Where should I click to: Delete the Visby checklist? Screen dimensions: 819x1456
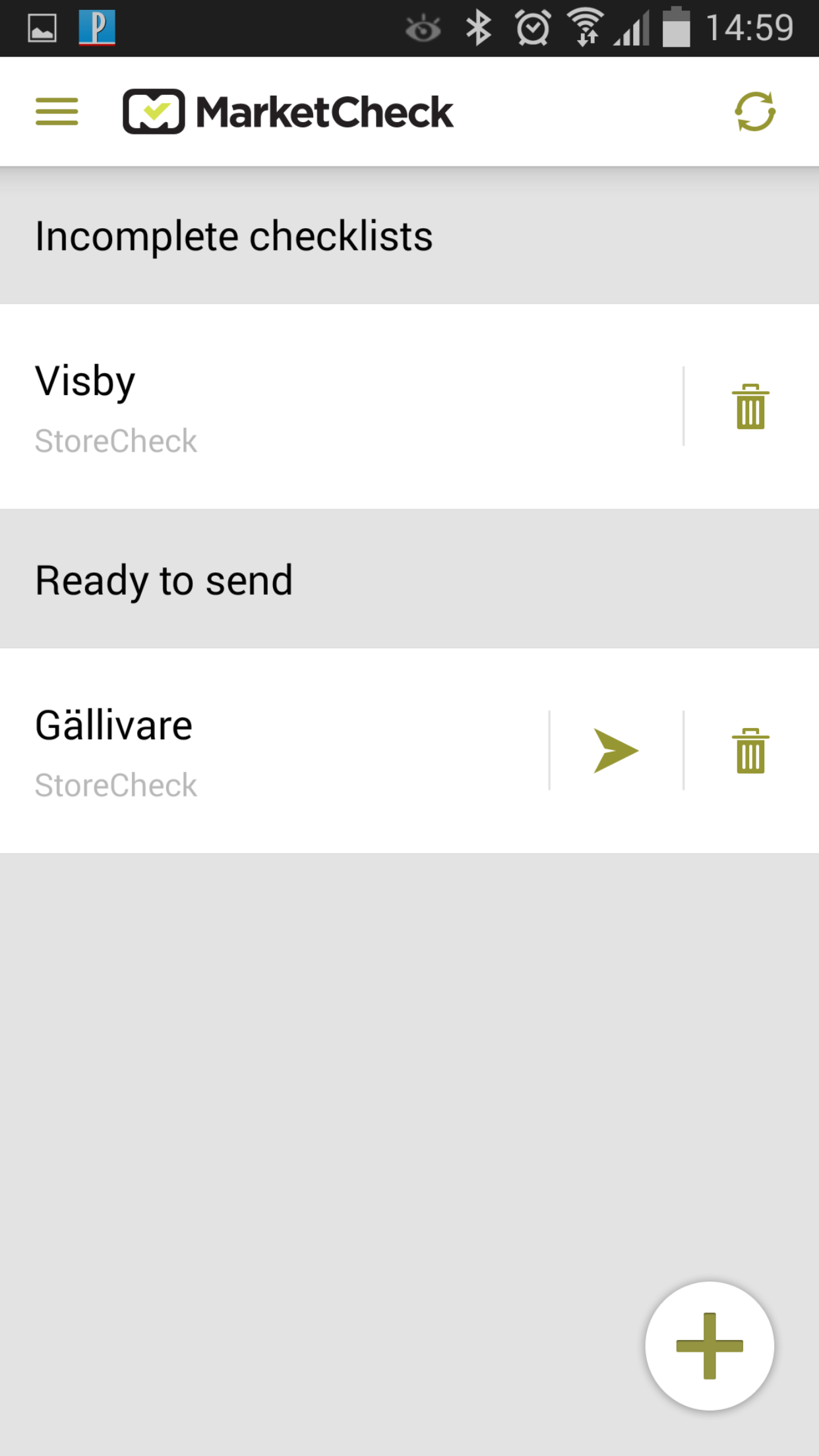(x=750, y=406)
